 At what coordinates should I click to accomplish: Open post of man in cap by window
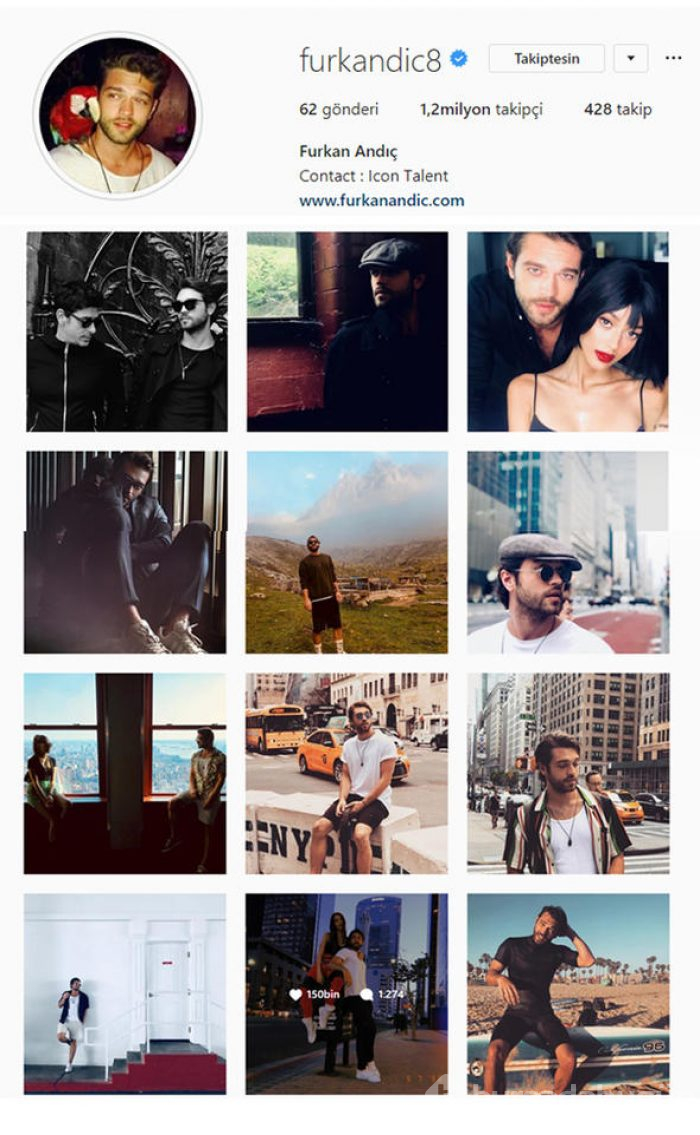[347, 331]
